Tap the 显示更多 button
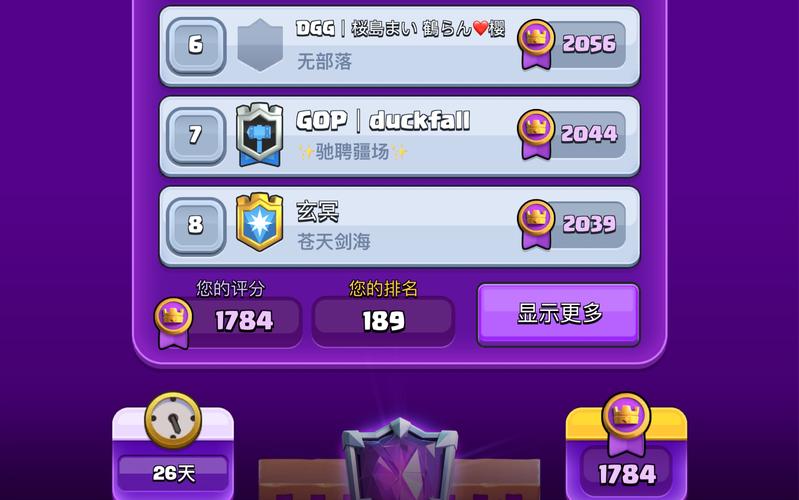This screenshot has height=500, width=799. (x=558, y=314)
